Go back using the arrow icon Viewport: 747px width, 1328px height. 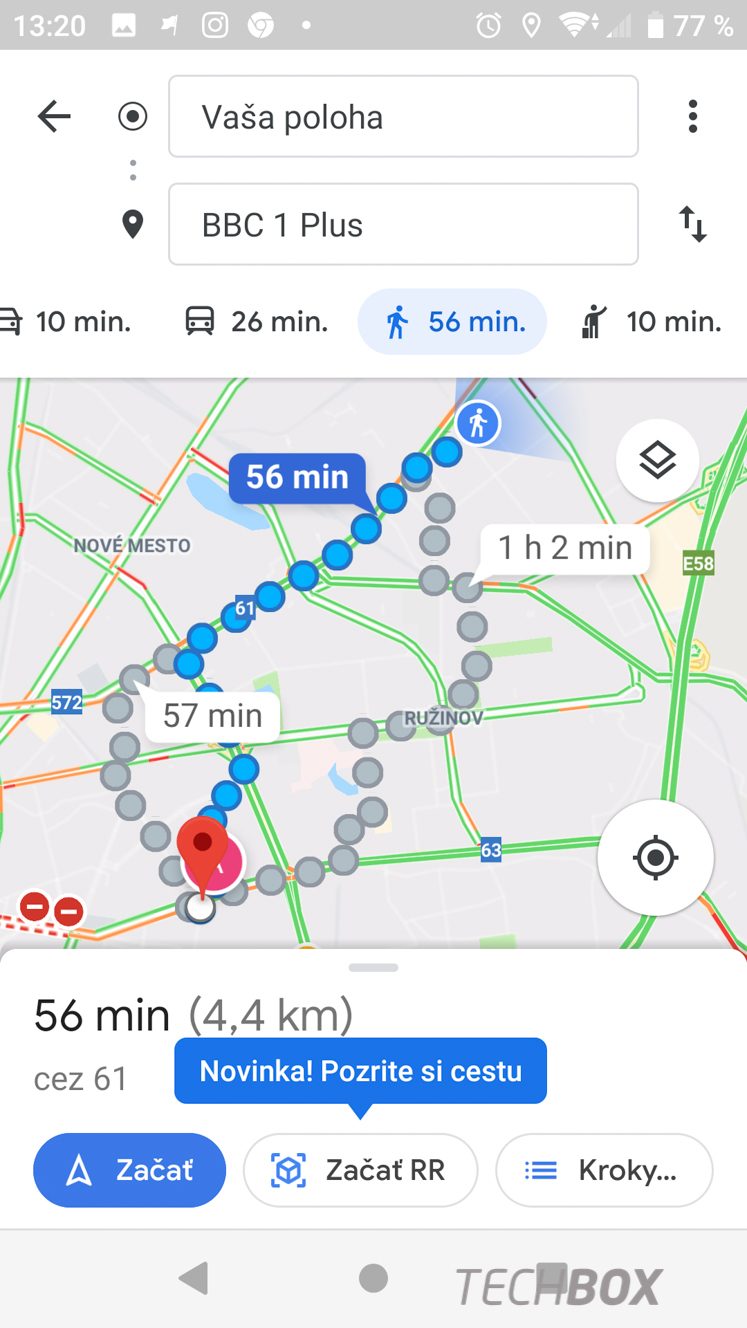tap(54, 117)
